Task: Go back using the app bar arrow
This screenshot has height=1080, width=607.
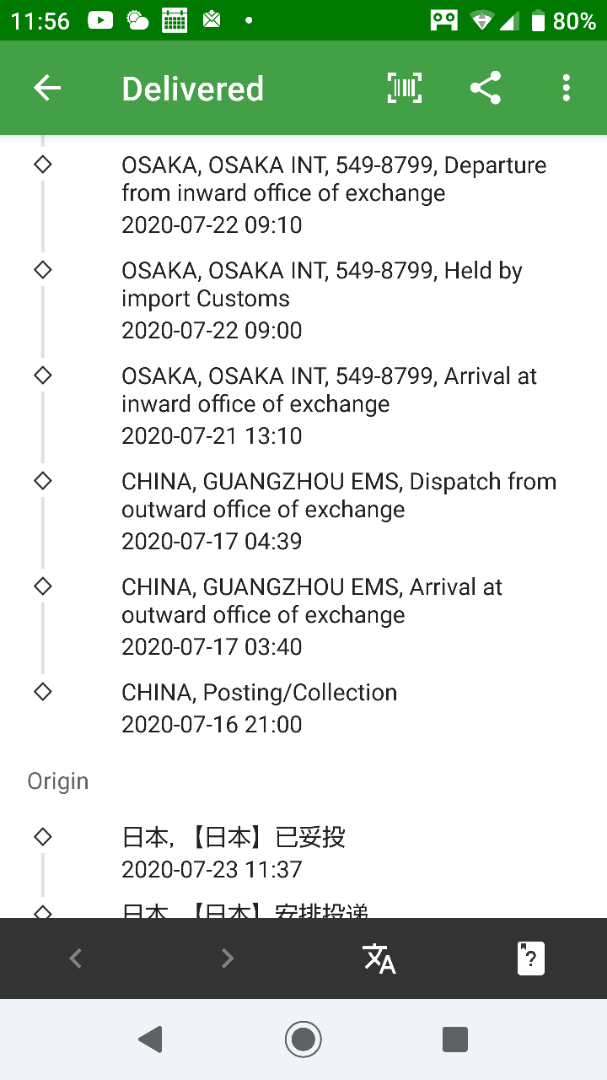Action: pos(48,88)
